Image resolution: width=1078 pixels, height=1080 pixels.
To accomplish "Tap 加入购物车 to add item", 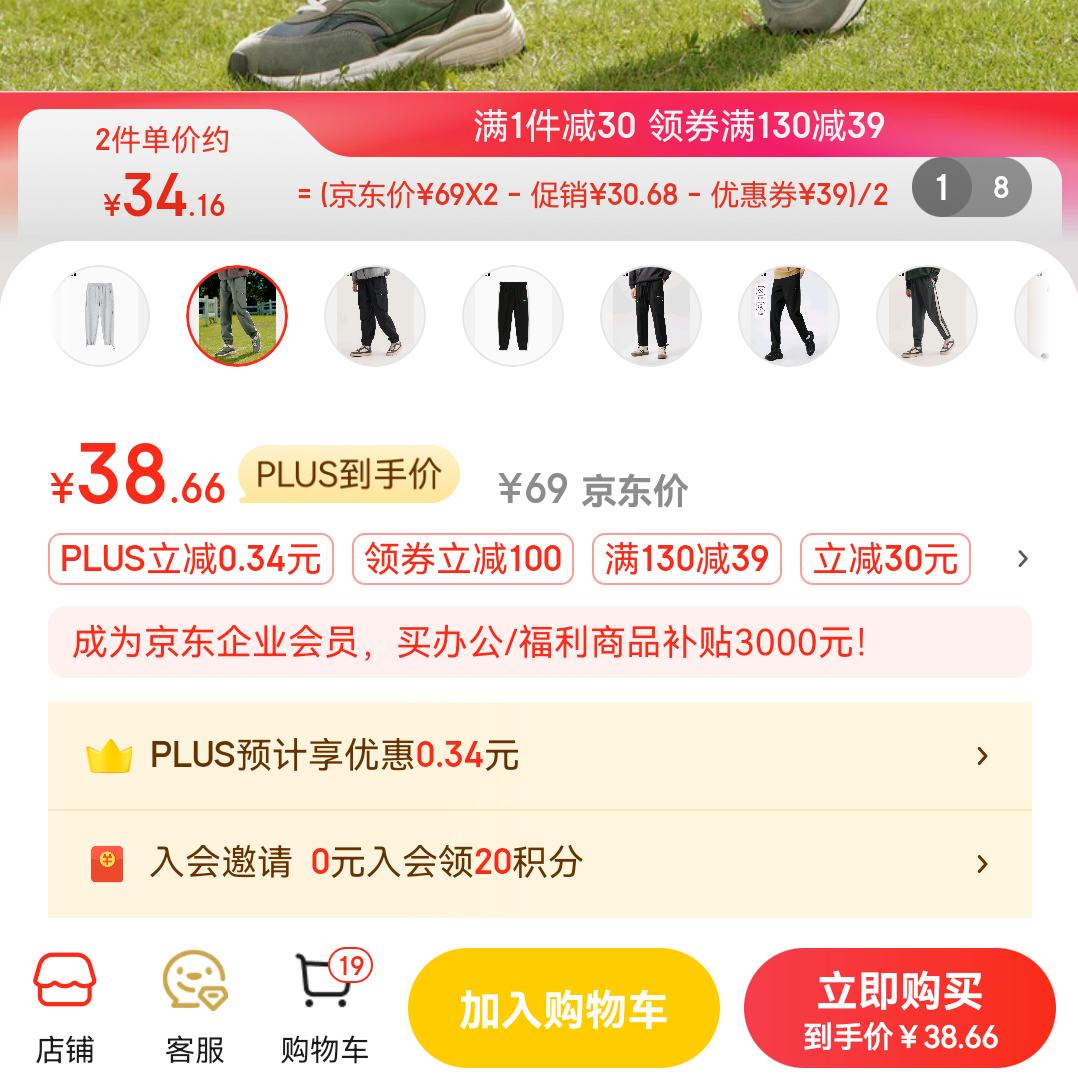I will coord(563,1008).
